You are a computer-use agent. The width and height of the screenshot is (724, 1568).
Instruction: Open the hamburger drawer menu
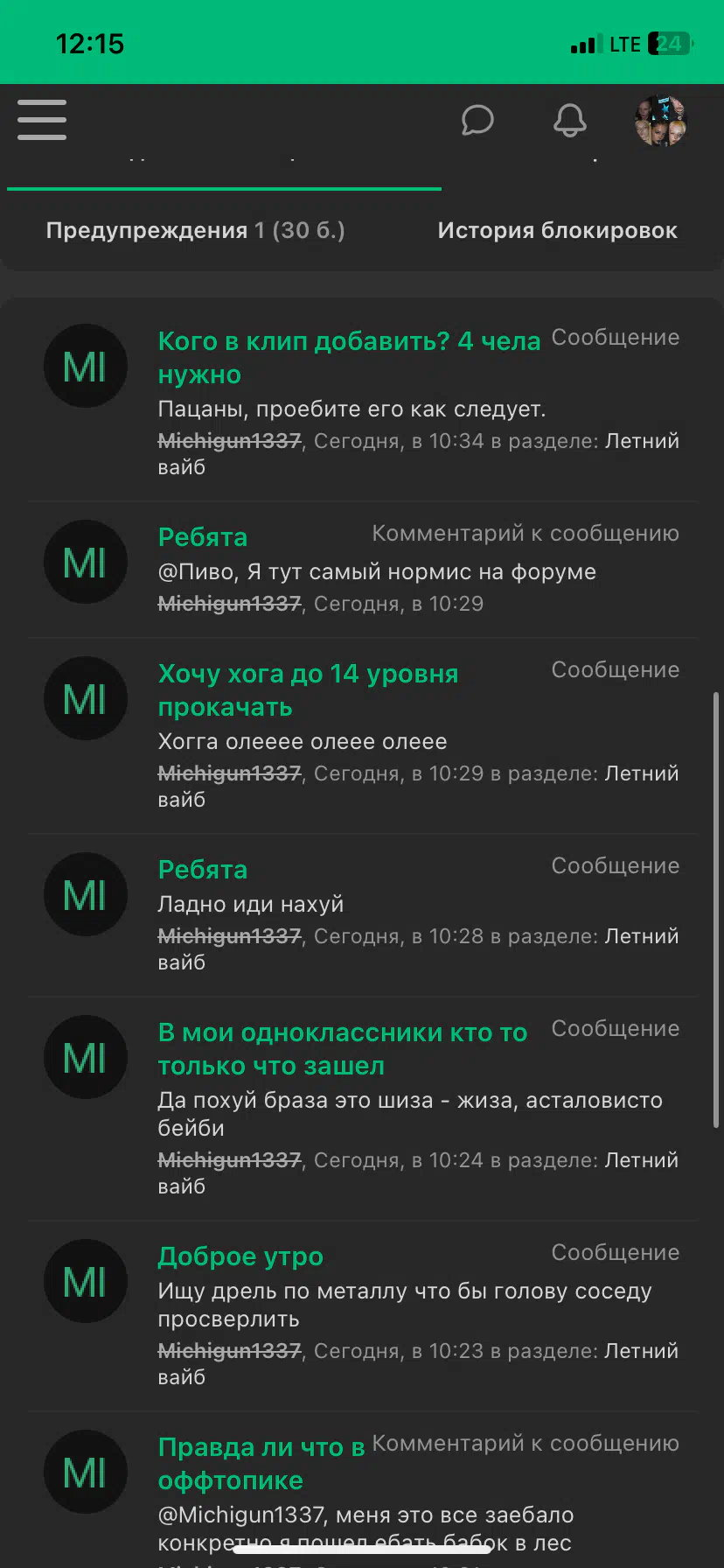click(x=42, y=120)
